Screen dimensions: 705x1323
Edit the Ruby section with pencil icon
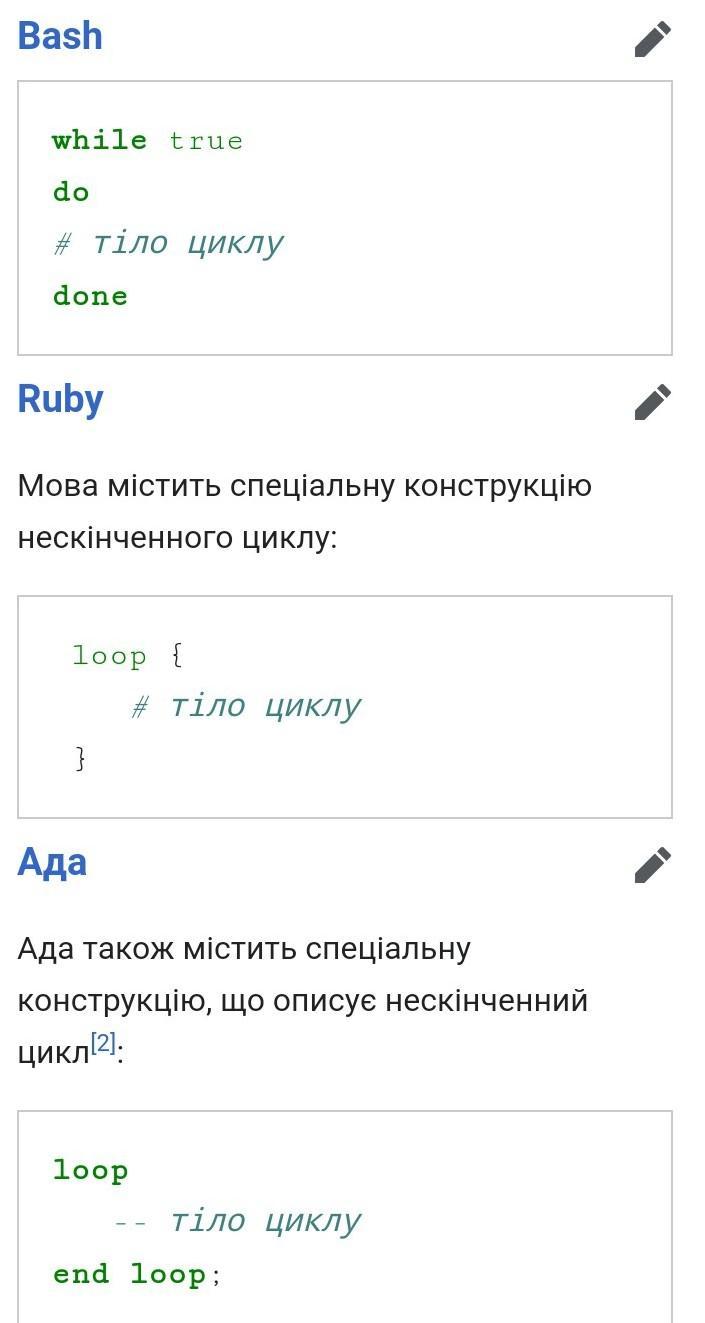click(653, 402)
